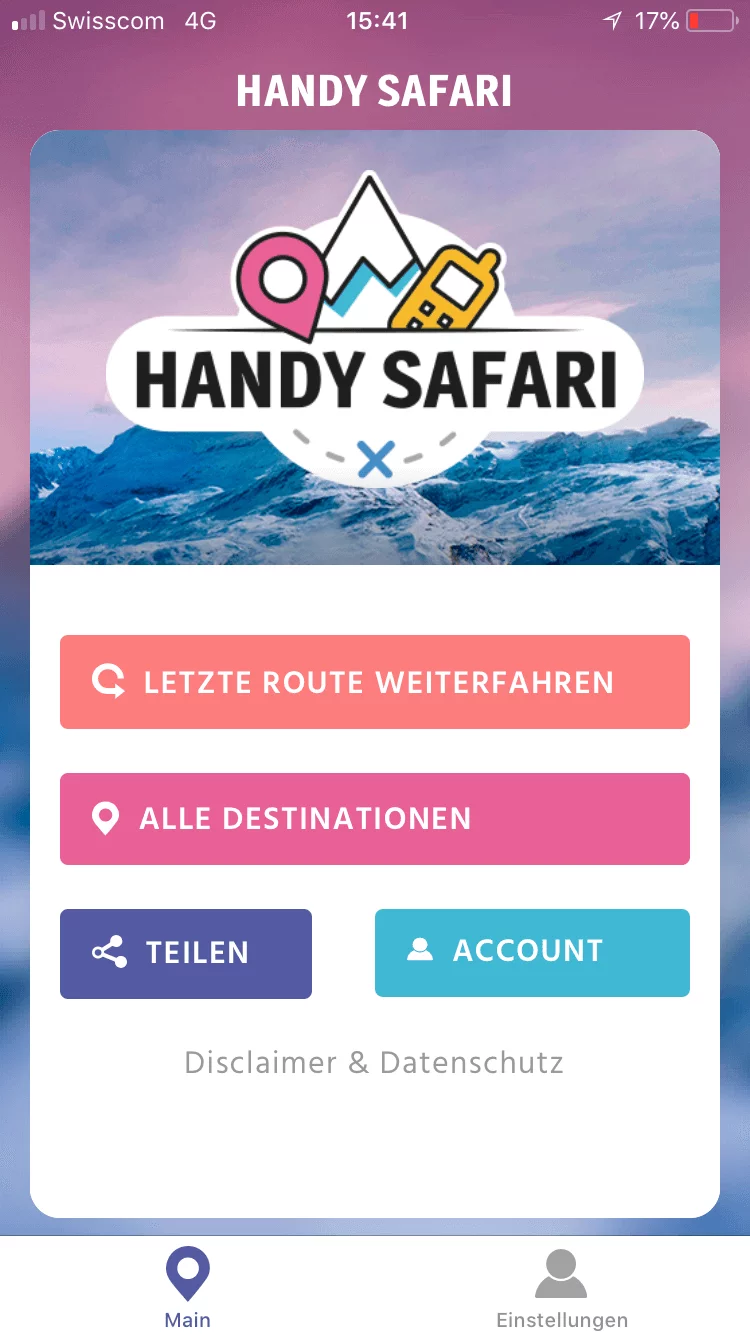Open Disclaimer & Datenschutz
Viewport: 750px width, 1334px height.
click(374, 1062)
